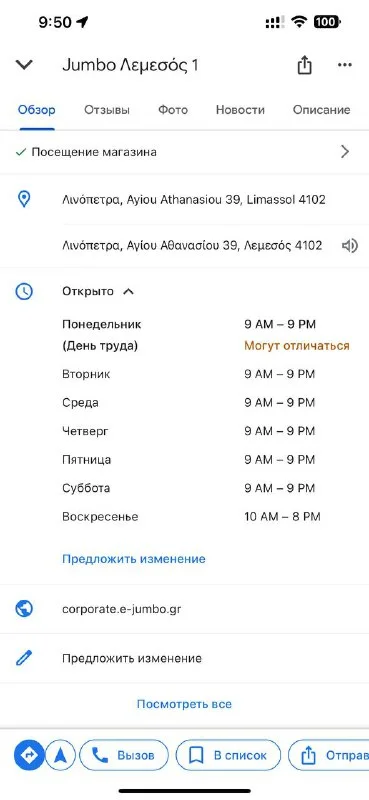This screenshot has height=800, width=369.
Task: Tap the Отправить share chip at the bottom
Action: point(329,755)
